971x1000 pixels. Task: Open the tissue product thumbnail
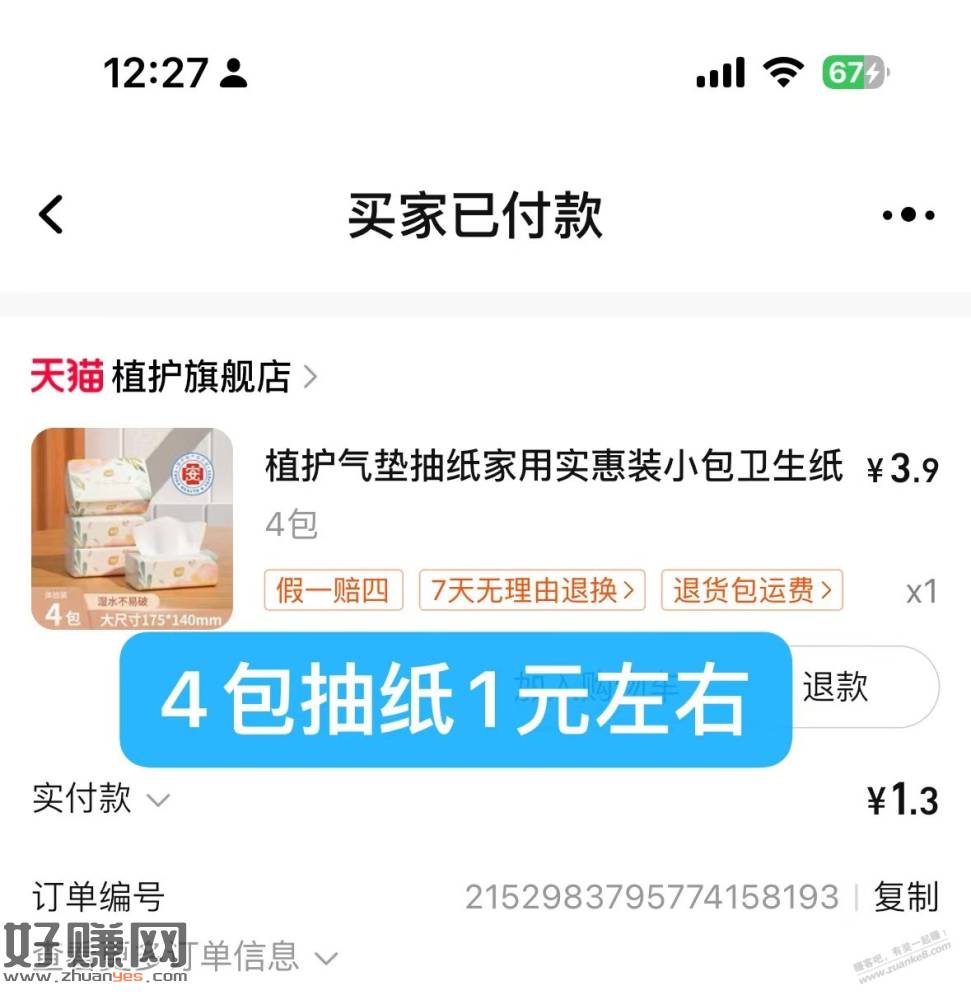click(132, 529)
